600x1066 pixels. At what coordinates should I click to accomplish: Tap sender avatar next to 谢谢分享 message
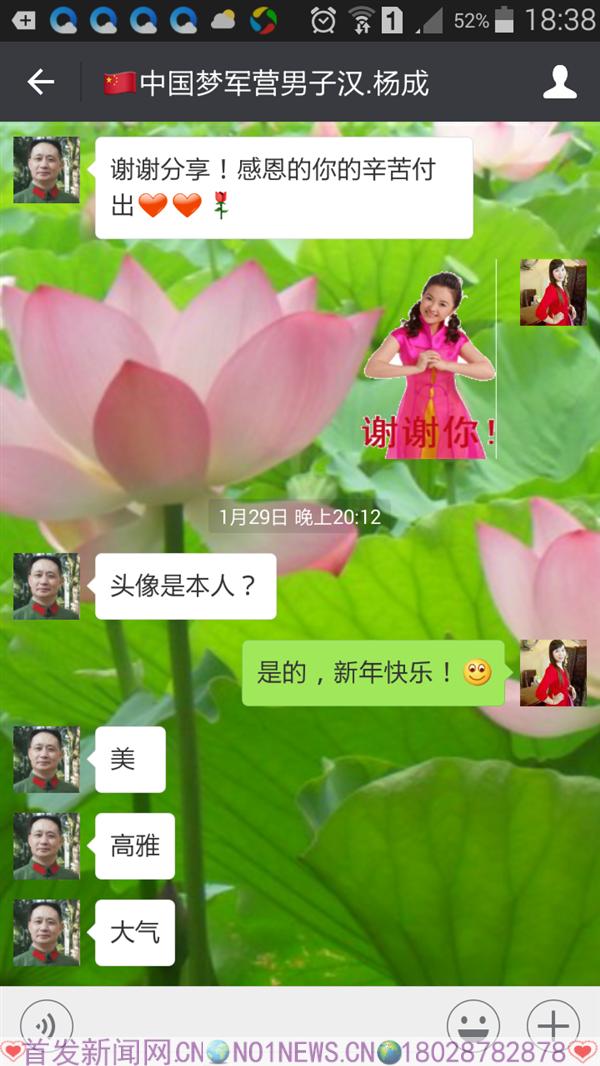(46, 170)
